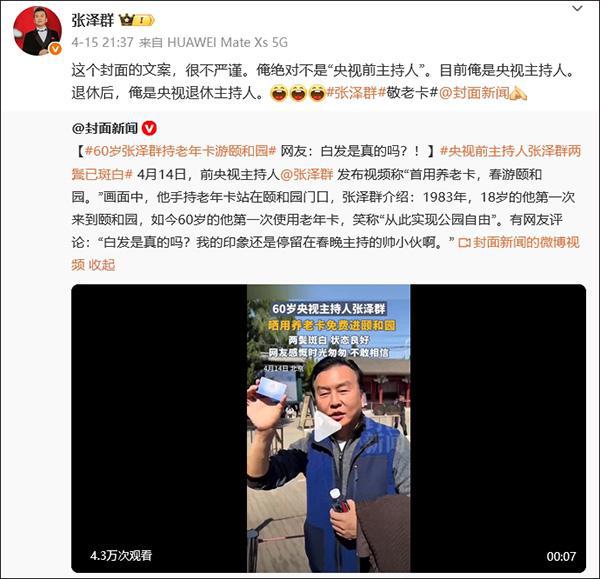The width and height of the screenshot is (600, 579).
Task: Collapse the reposted text with 收起
Action: tap(102, 265)
